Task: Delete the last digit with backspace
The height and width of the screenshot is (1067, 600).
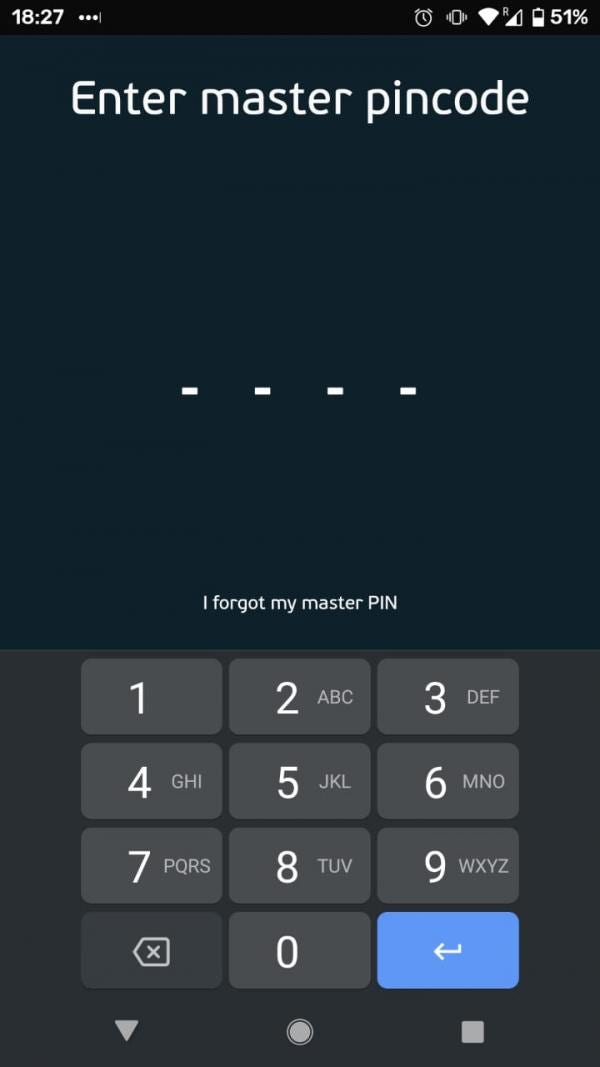Action: [151, 951]
